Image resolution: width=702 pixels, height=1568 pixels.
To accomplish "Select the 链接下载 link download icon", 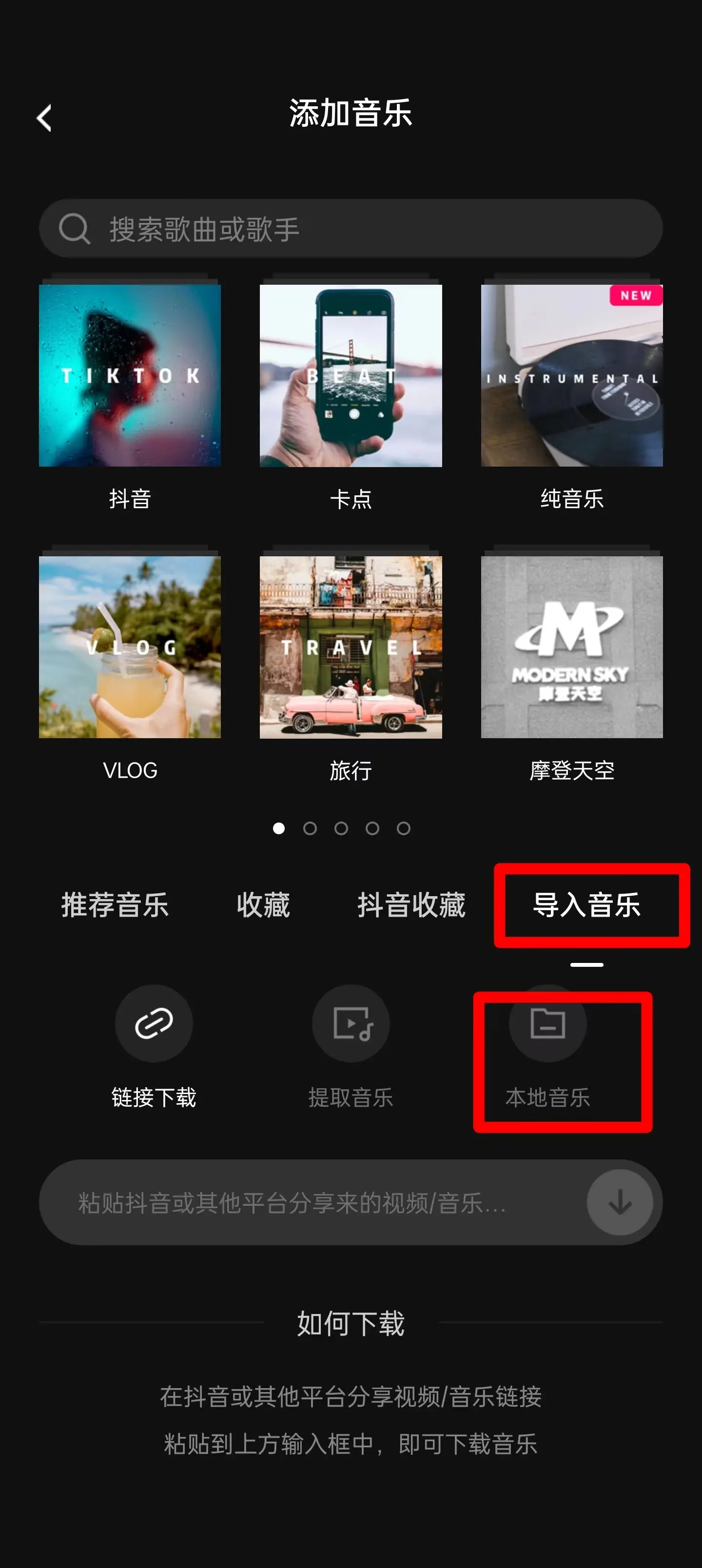I will 154,1023.
